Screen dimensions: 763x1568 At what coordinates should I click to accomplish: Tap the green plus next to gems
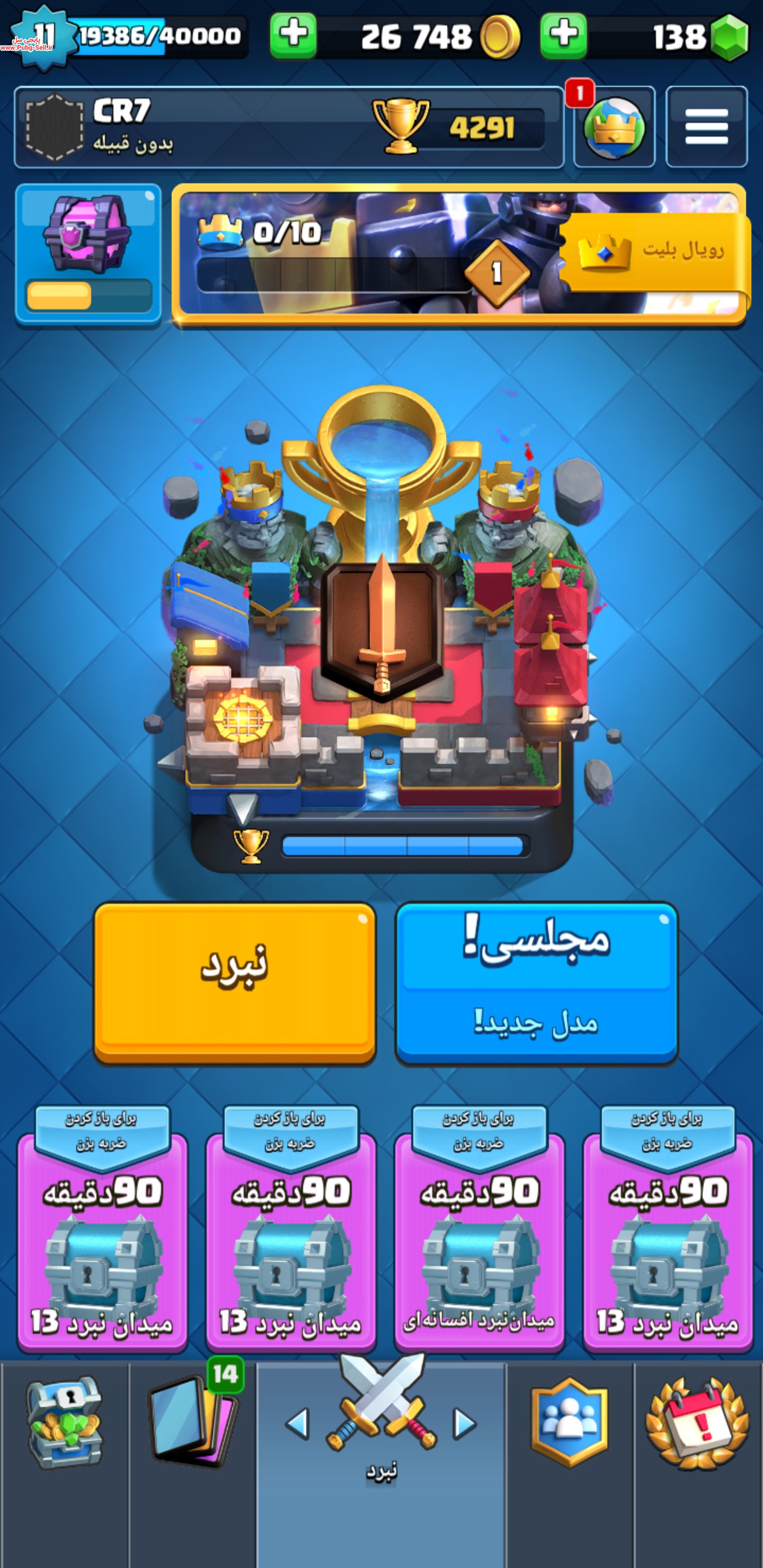point(563,36)
